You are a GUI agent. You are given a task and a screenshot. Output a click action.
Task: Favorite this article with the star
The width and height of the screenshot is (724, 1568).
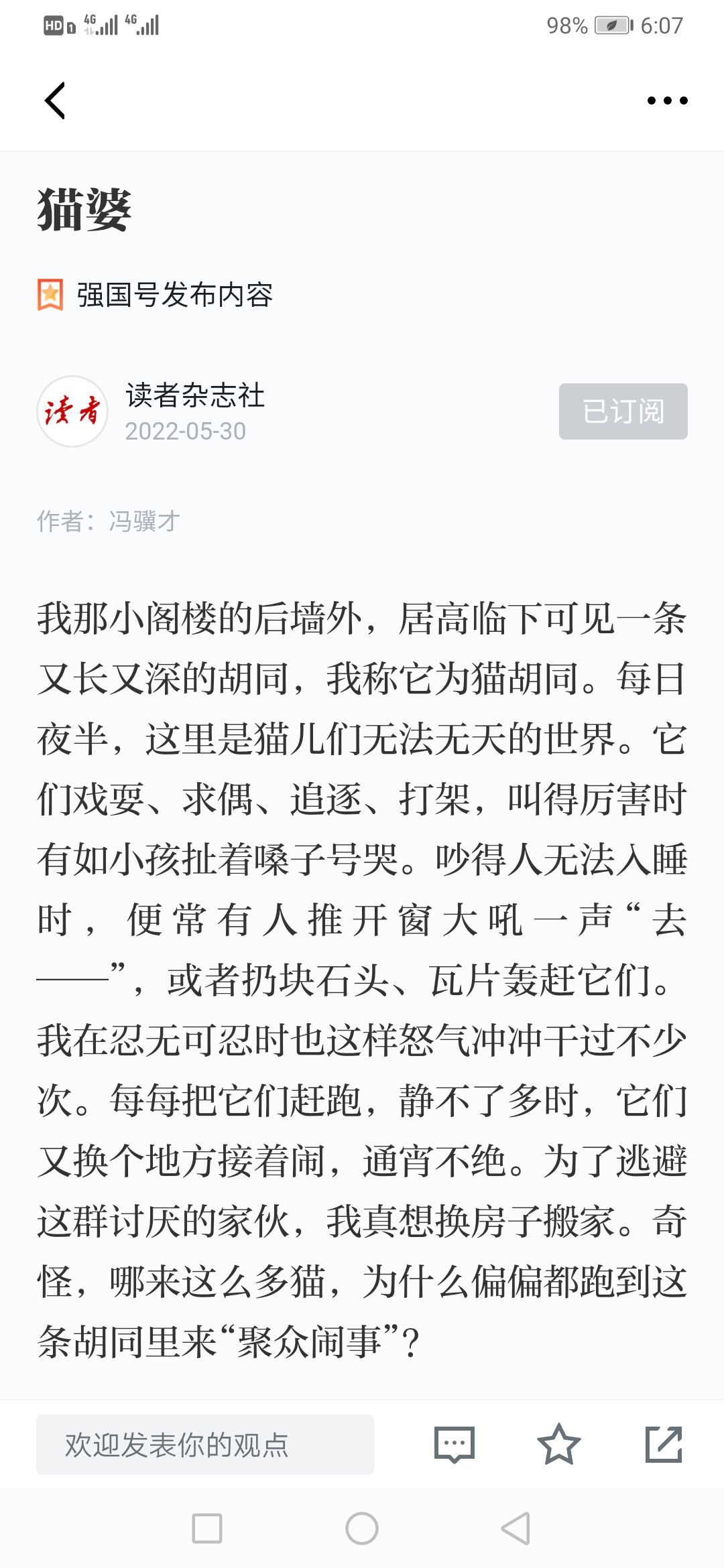(558, 1444)
